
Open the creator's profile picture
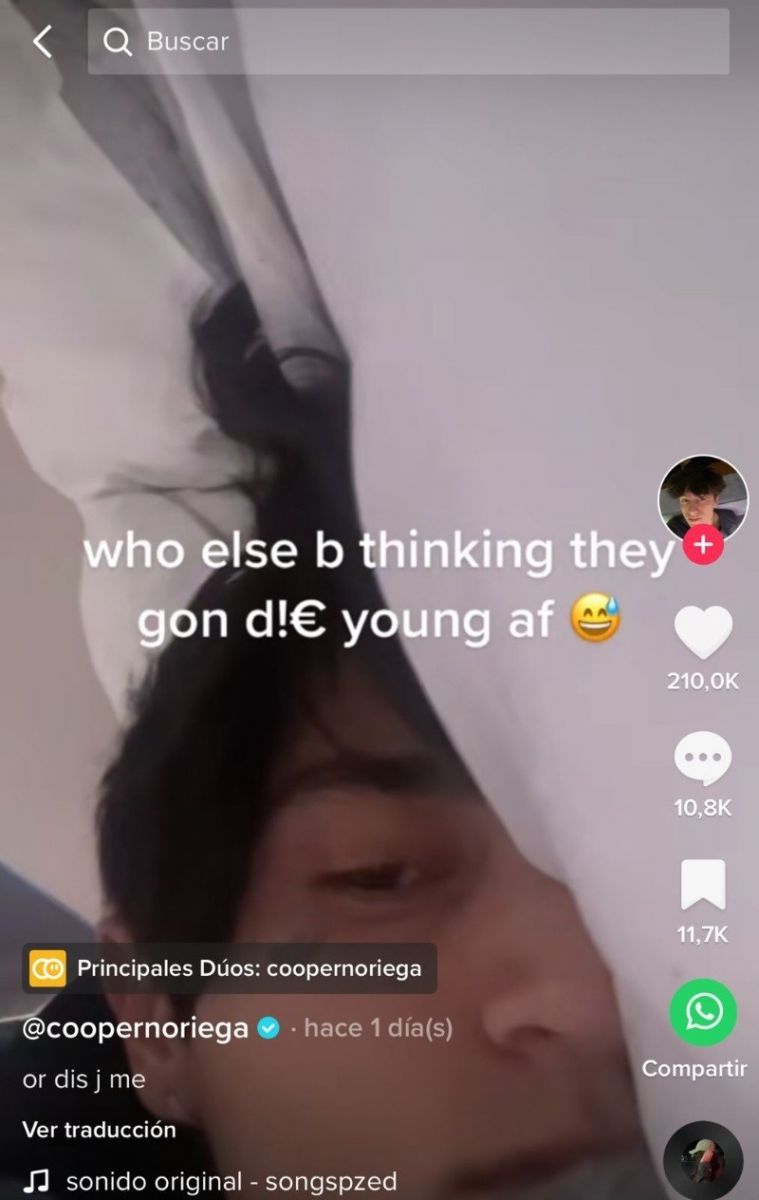click(x=702, y=499)
